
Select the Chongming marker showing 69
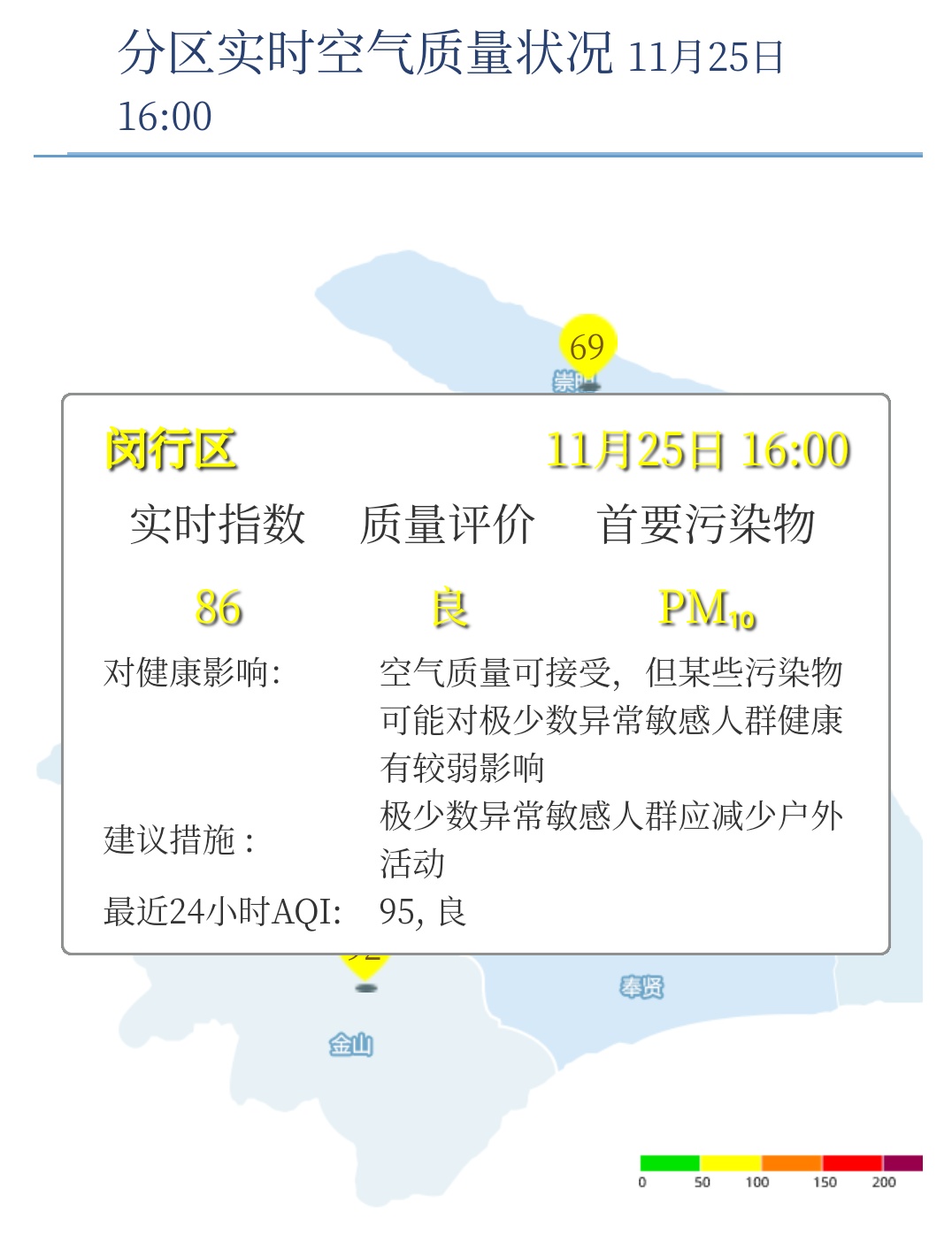587,346
